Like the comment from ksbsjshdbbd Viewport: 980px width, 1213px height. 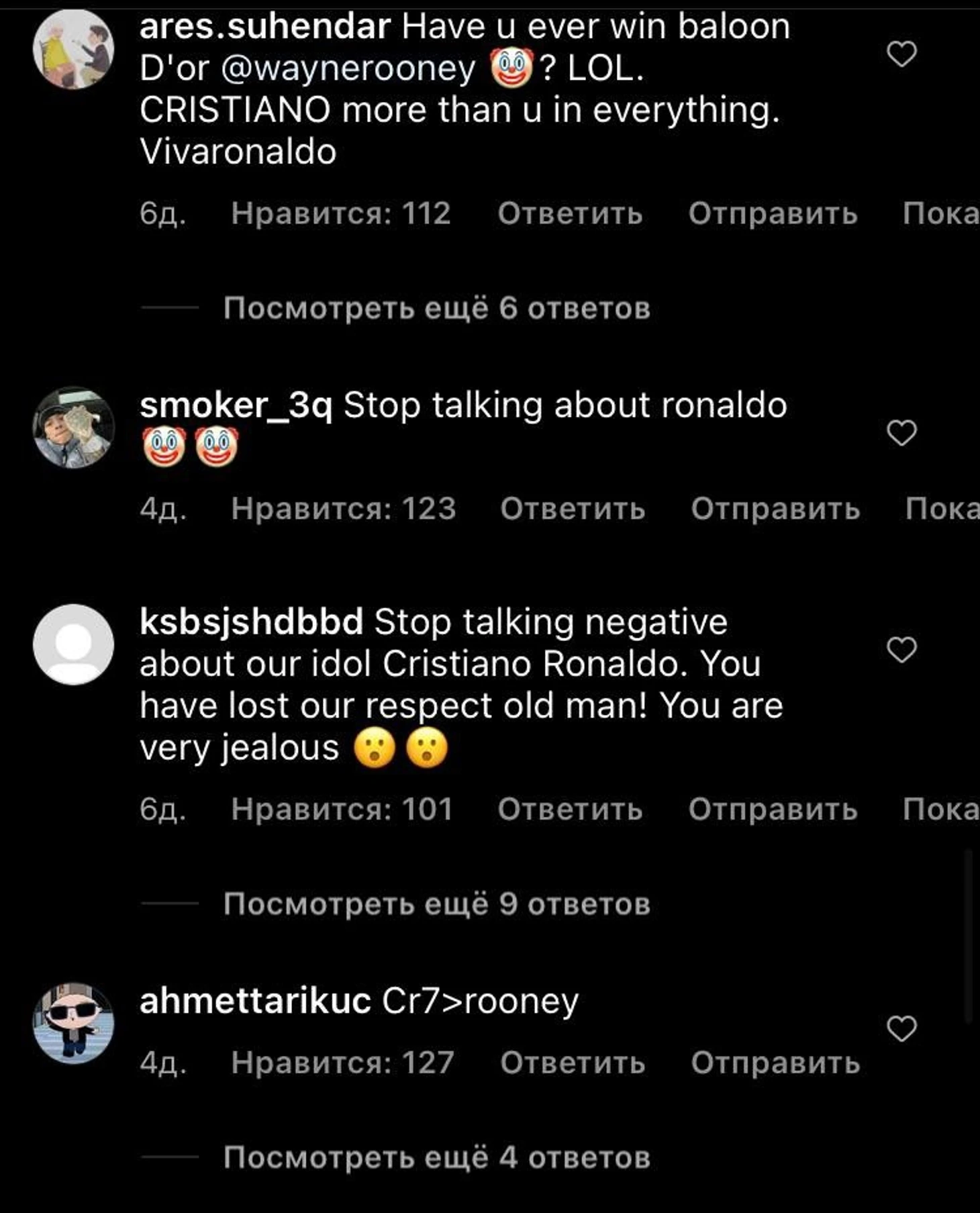point(901,649)
